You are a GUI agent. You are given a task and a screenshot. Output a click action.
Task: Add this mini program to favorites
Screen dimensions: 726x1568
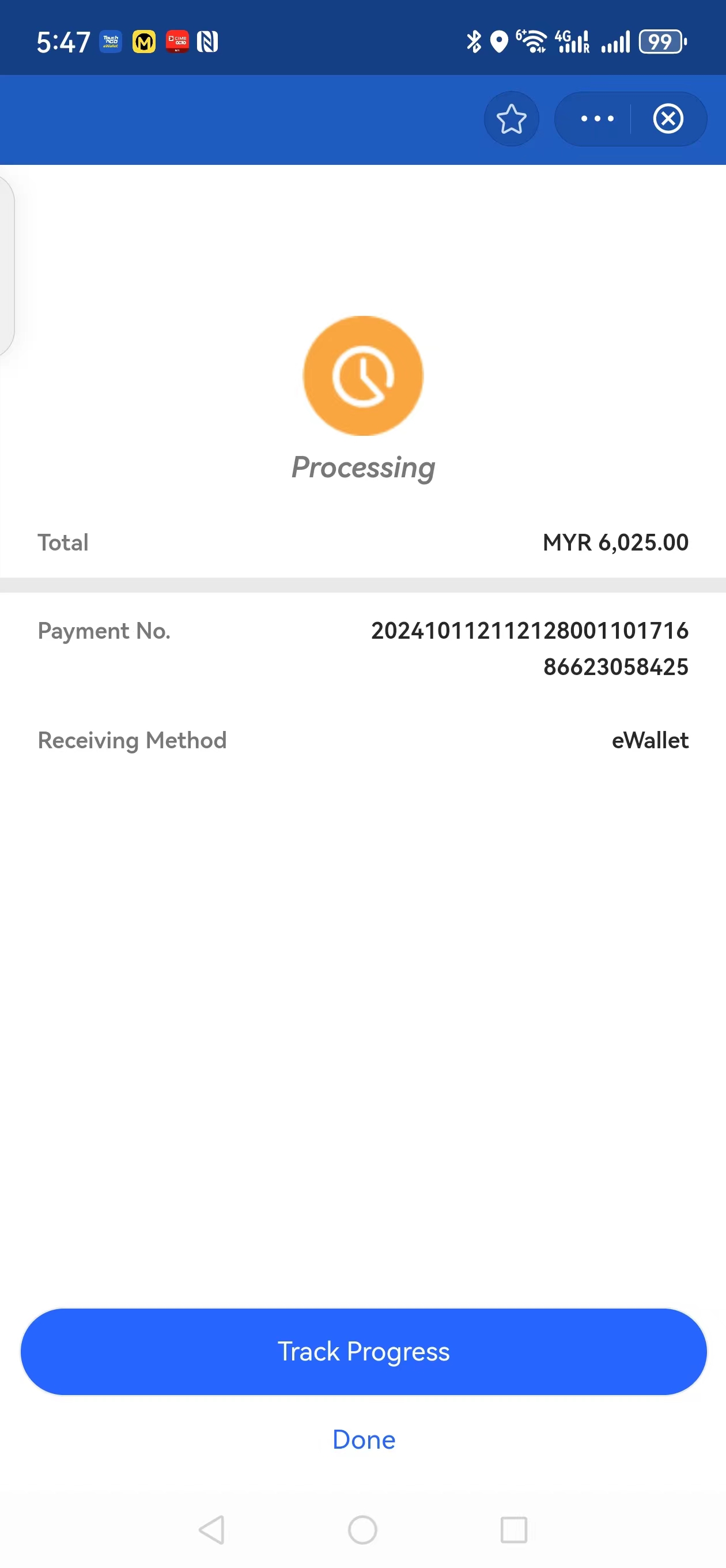tap(511, 119)
